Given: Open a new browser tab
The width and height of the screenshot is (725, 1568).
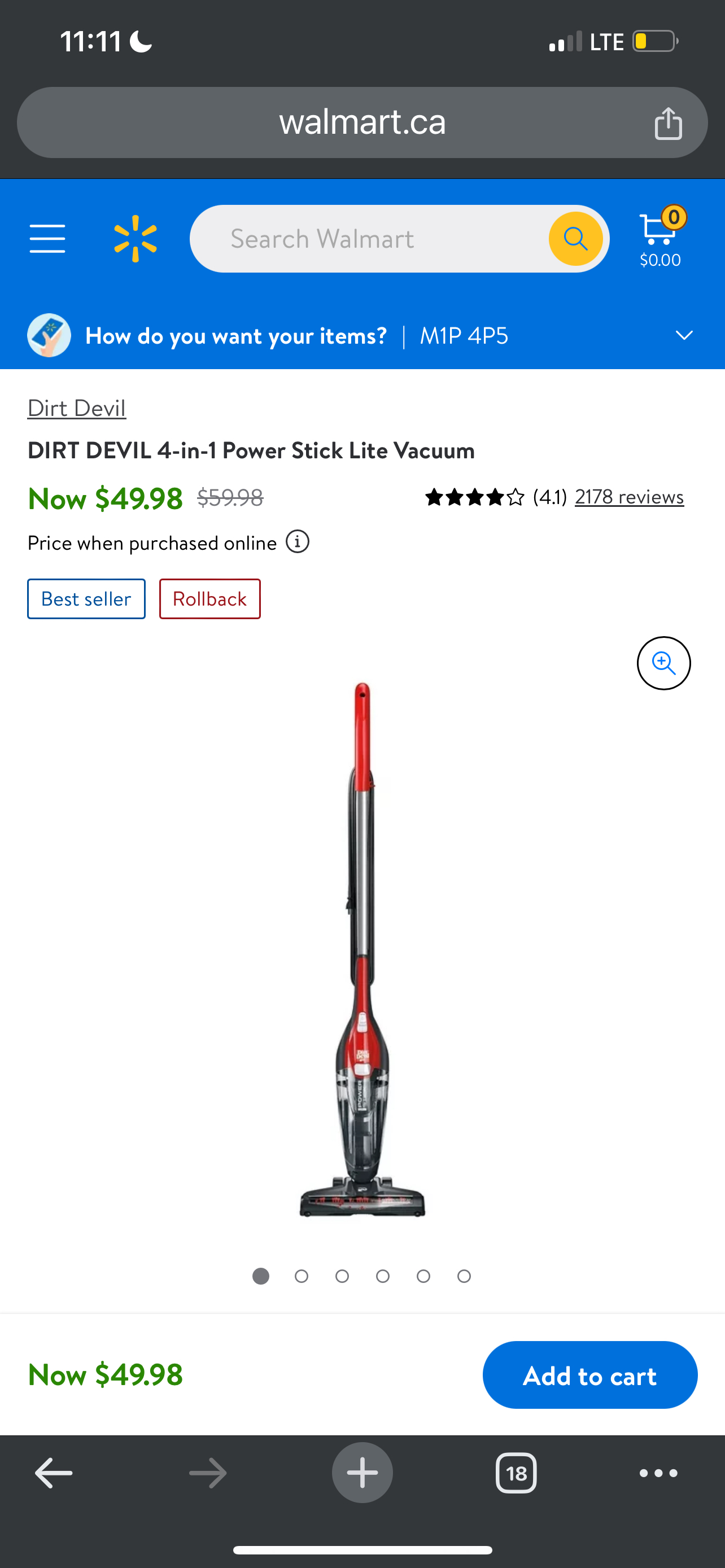Looking at the screenshot, I should click(x=362, y=1473).
